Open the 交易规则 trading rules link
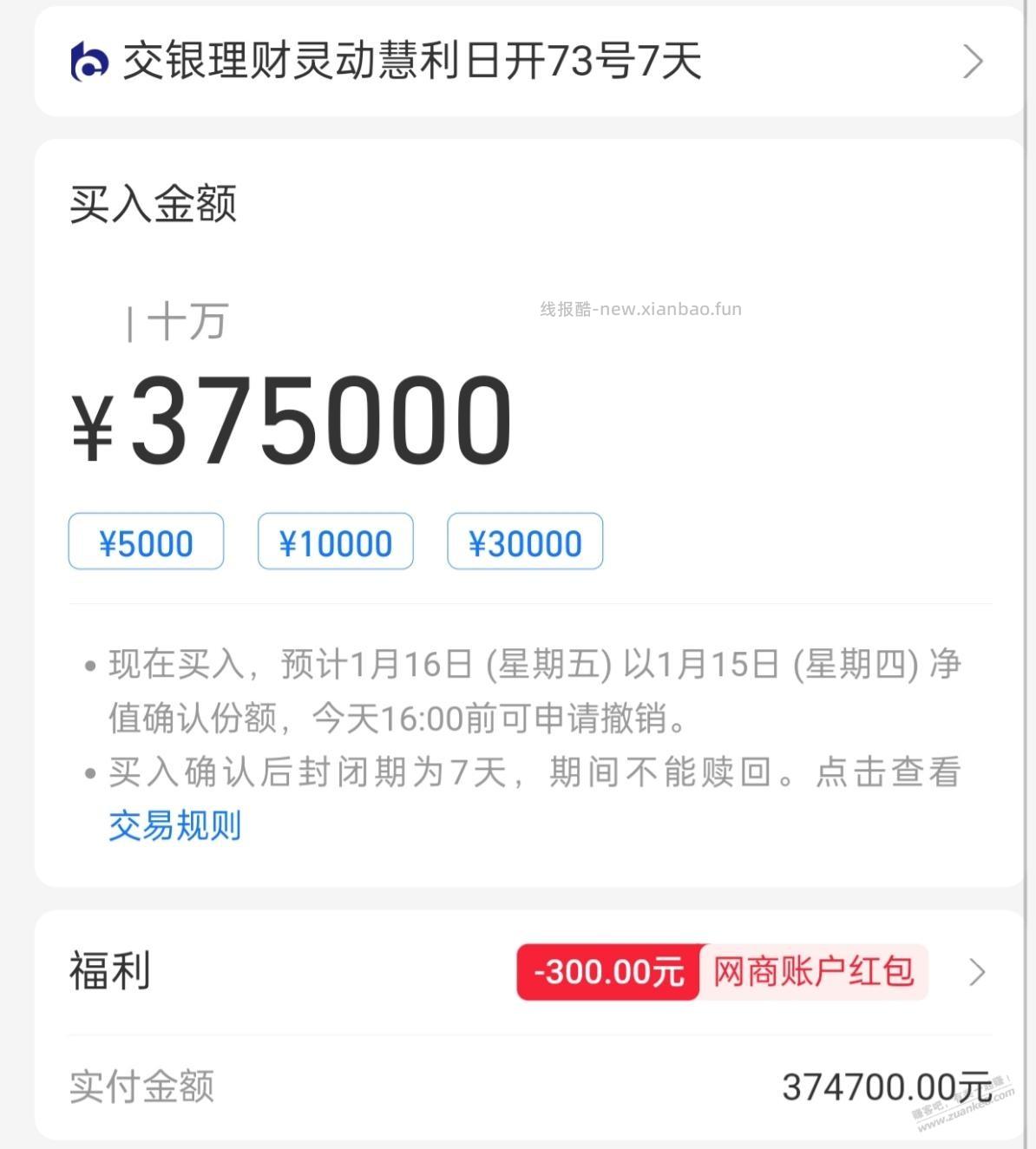Screen dimensions: 1036x1149 click(x=174, y=825)
